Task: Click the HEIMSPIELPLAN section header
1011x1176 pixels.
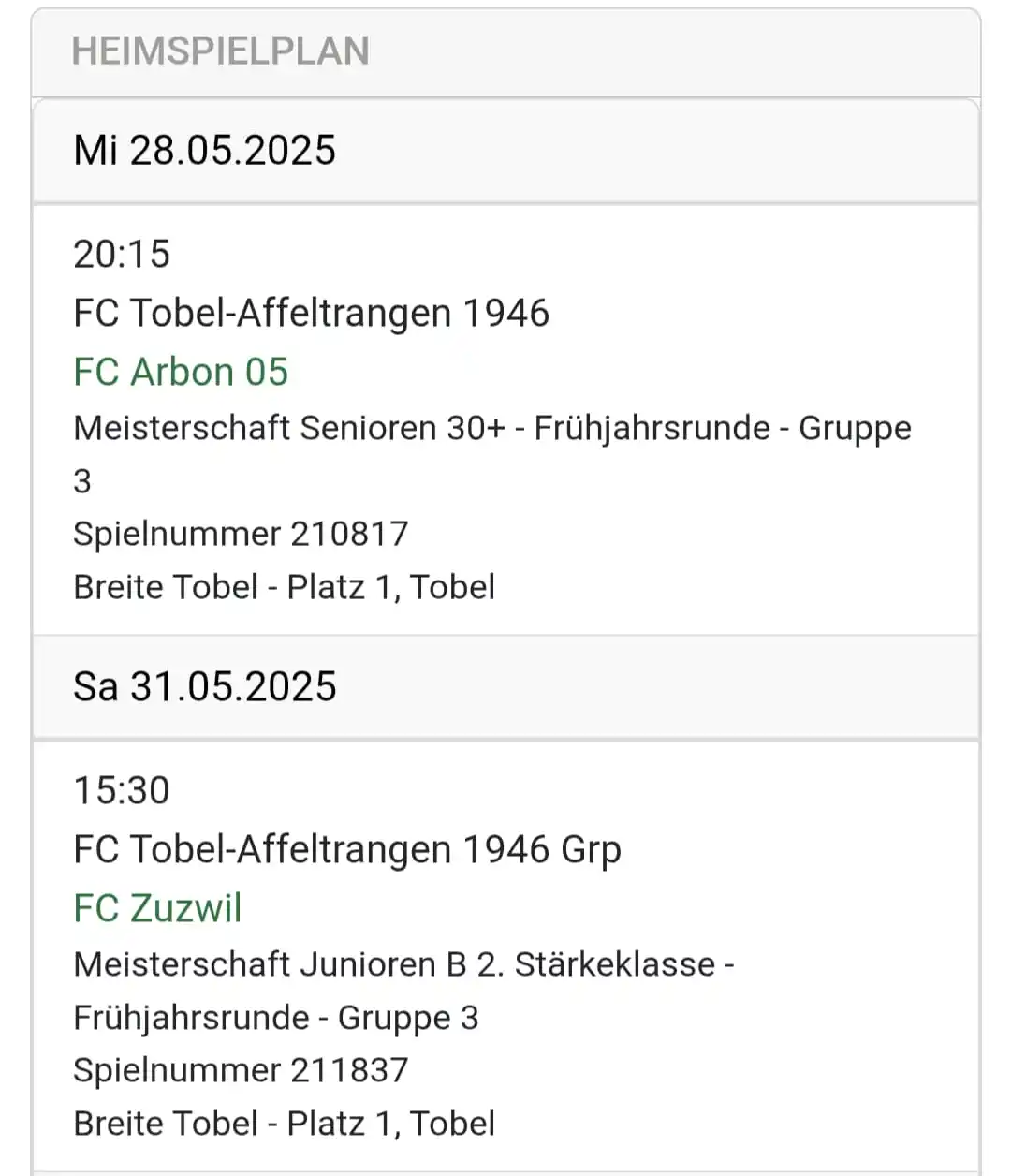Action: click(x=221, y=51)
